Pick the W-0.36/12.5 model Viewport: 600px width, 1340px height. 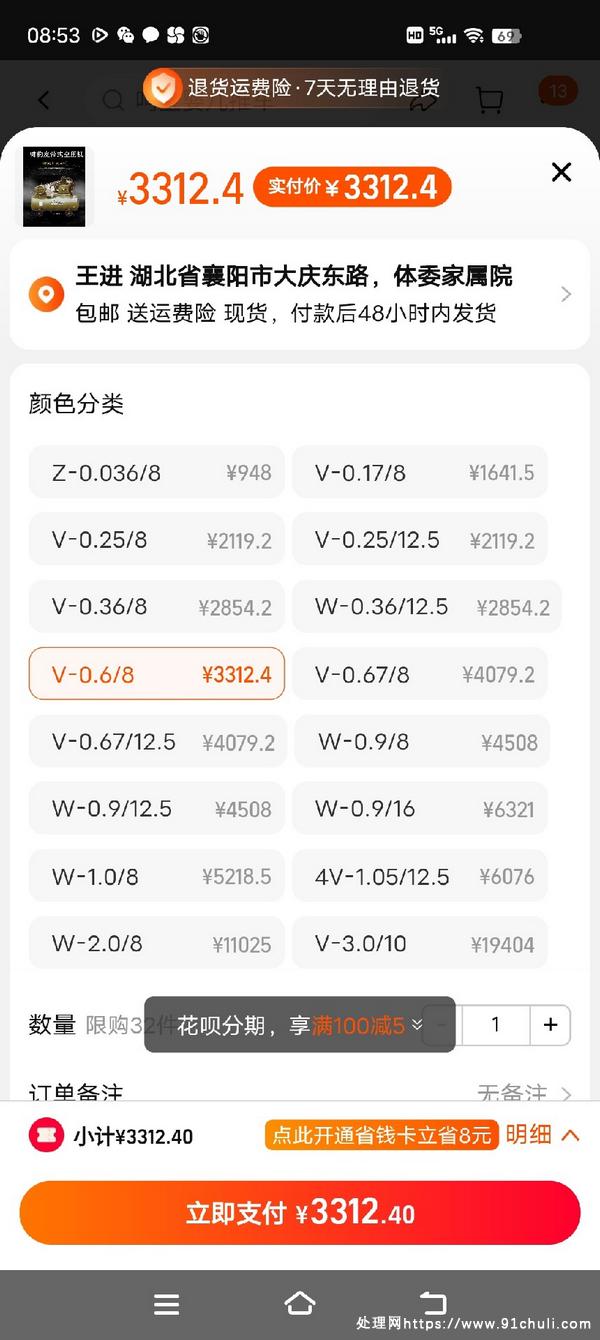427,607
